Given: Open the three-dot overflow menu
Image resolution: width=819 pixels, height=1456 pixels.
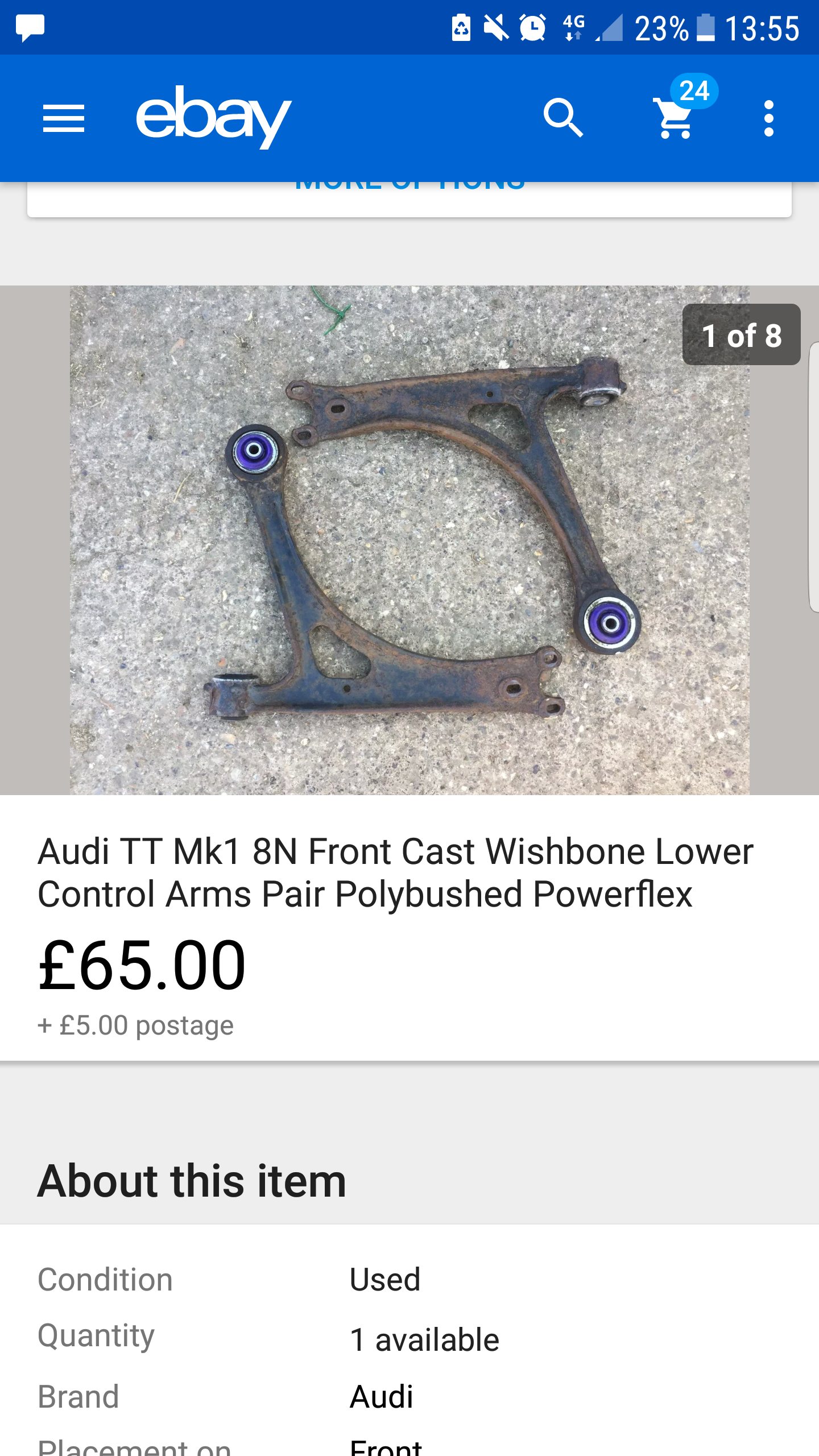Looking at the screenshot, I should [768, 118].
